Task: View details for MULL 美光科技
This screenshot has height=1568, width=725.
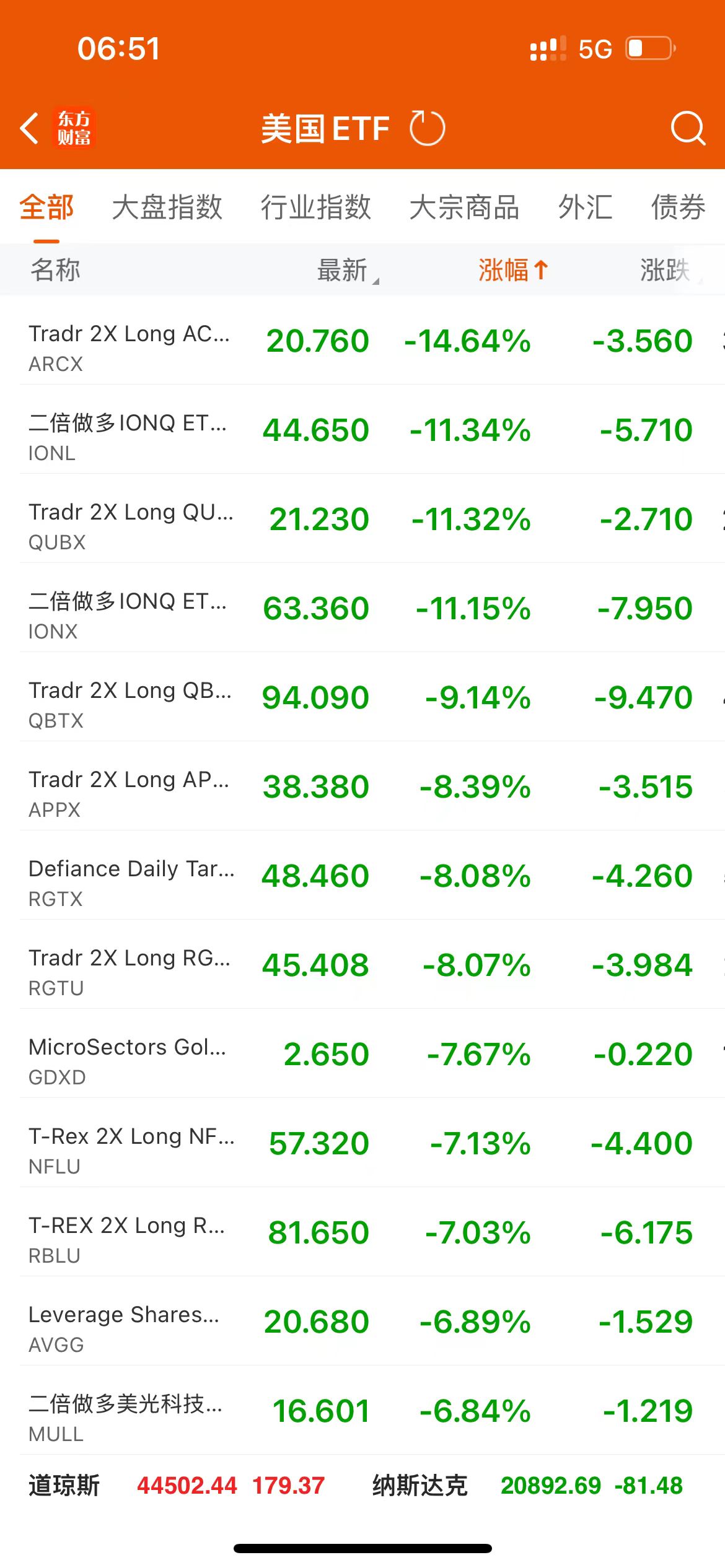Action: coord(362,1411)
